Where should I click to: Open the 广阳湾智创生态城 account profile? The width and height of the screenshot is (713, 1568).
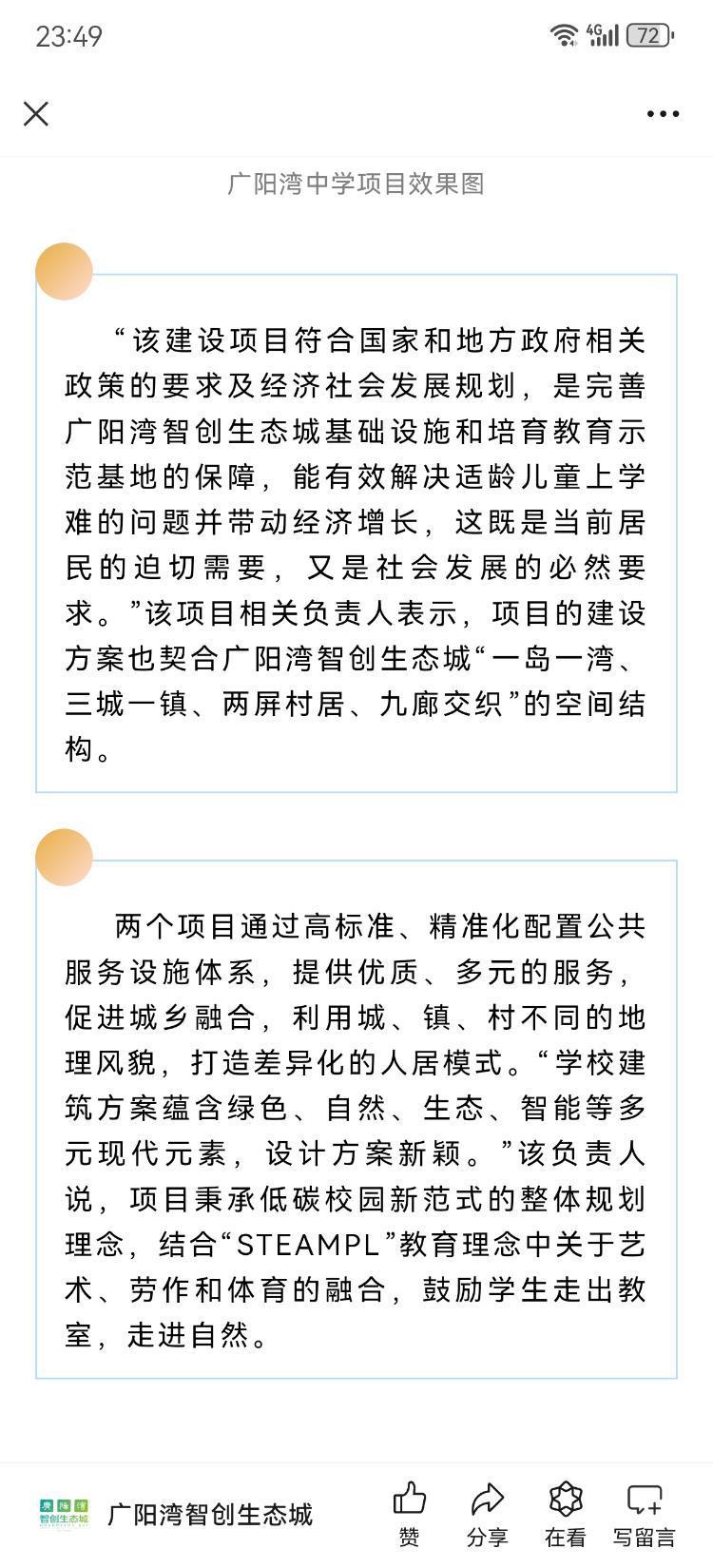point(177,1514)
